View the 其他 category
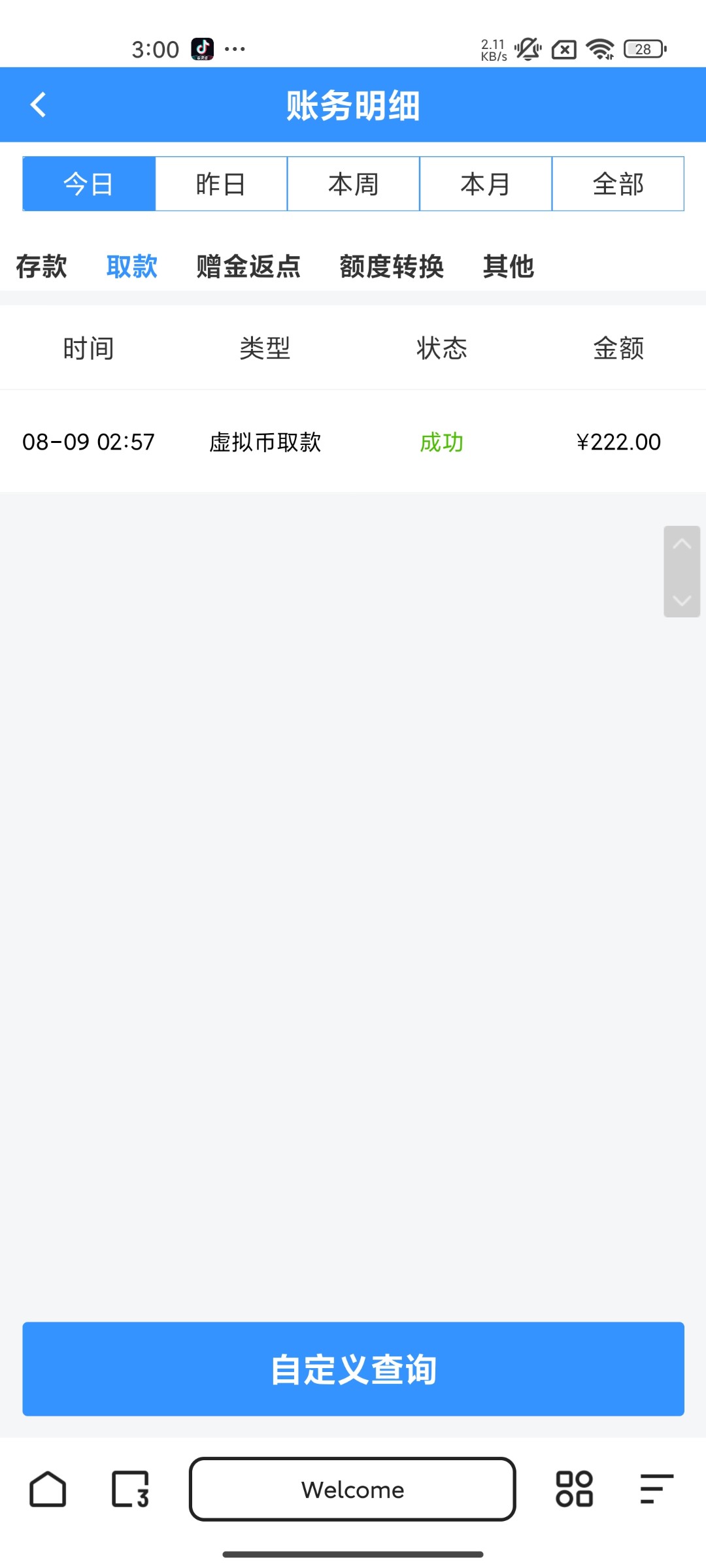 [x=509, y=267]
